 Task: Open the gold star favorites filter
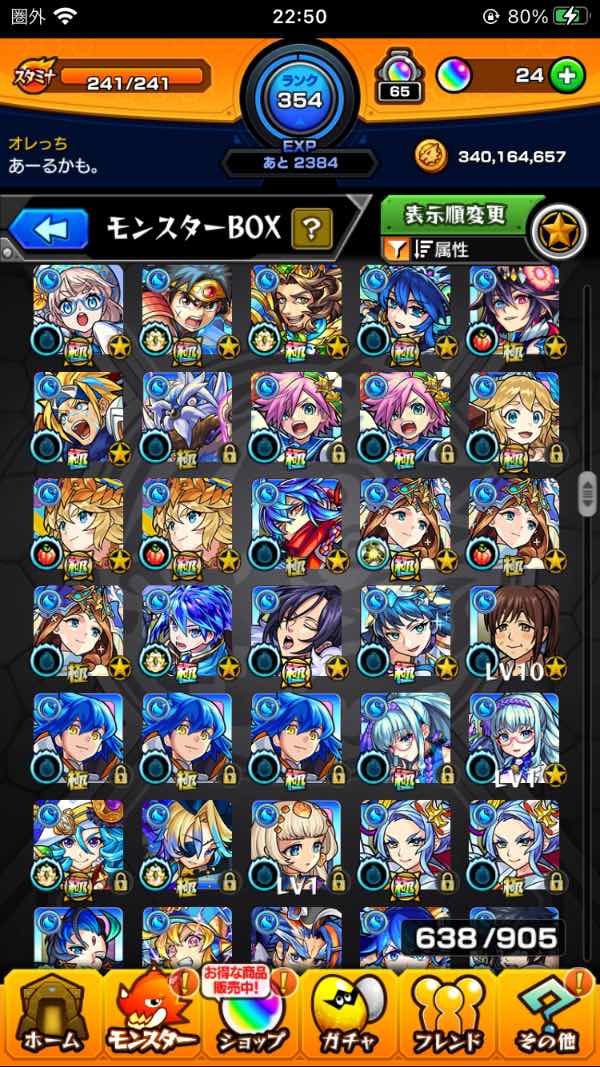click(x=555, y=229)
